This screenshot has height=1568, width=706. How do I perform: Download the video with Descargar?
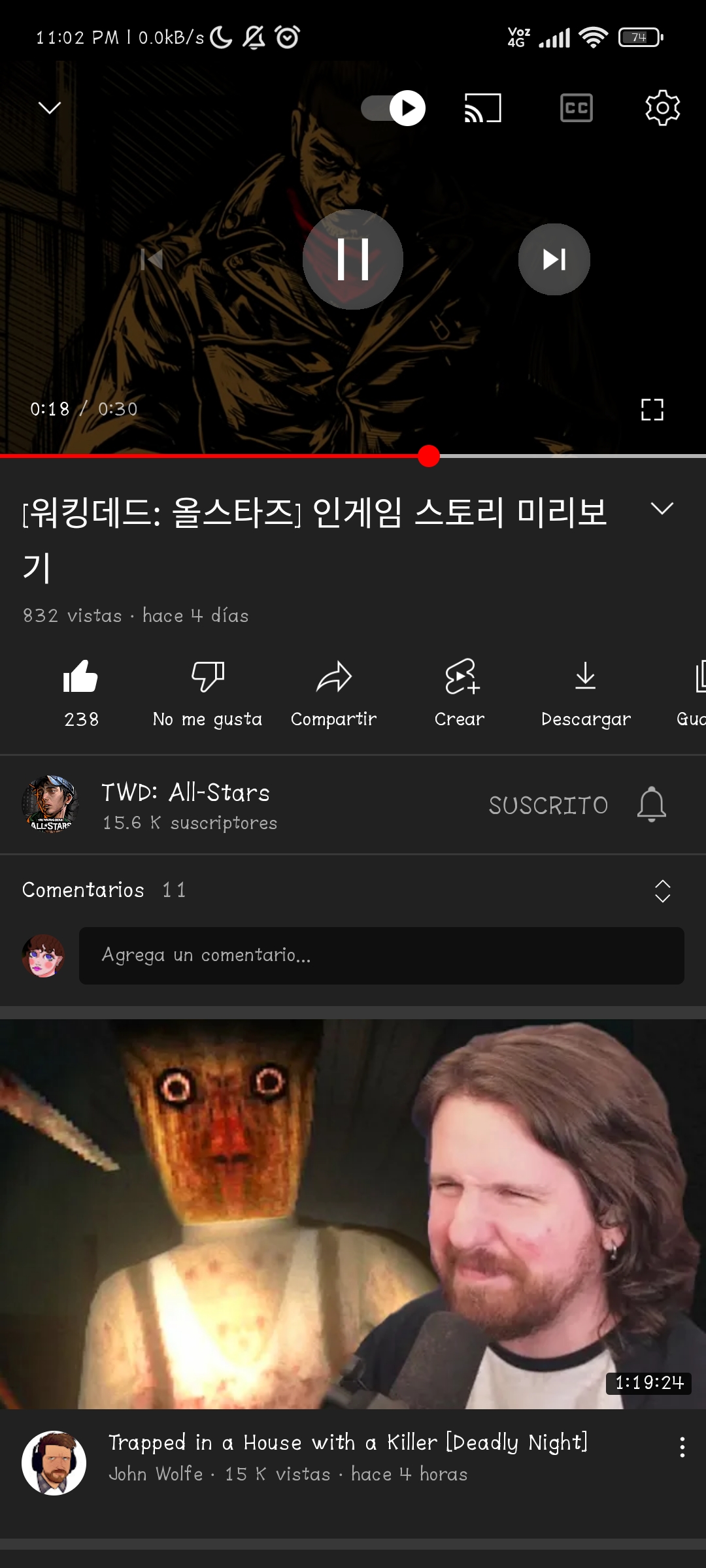pyautogui.click(x=586, y=693)
